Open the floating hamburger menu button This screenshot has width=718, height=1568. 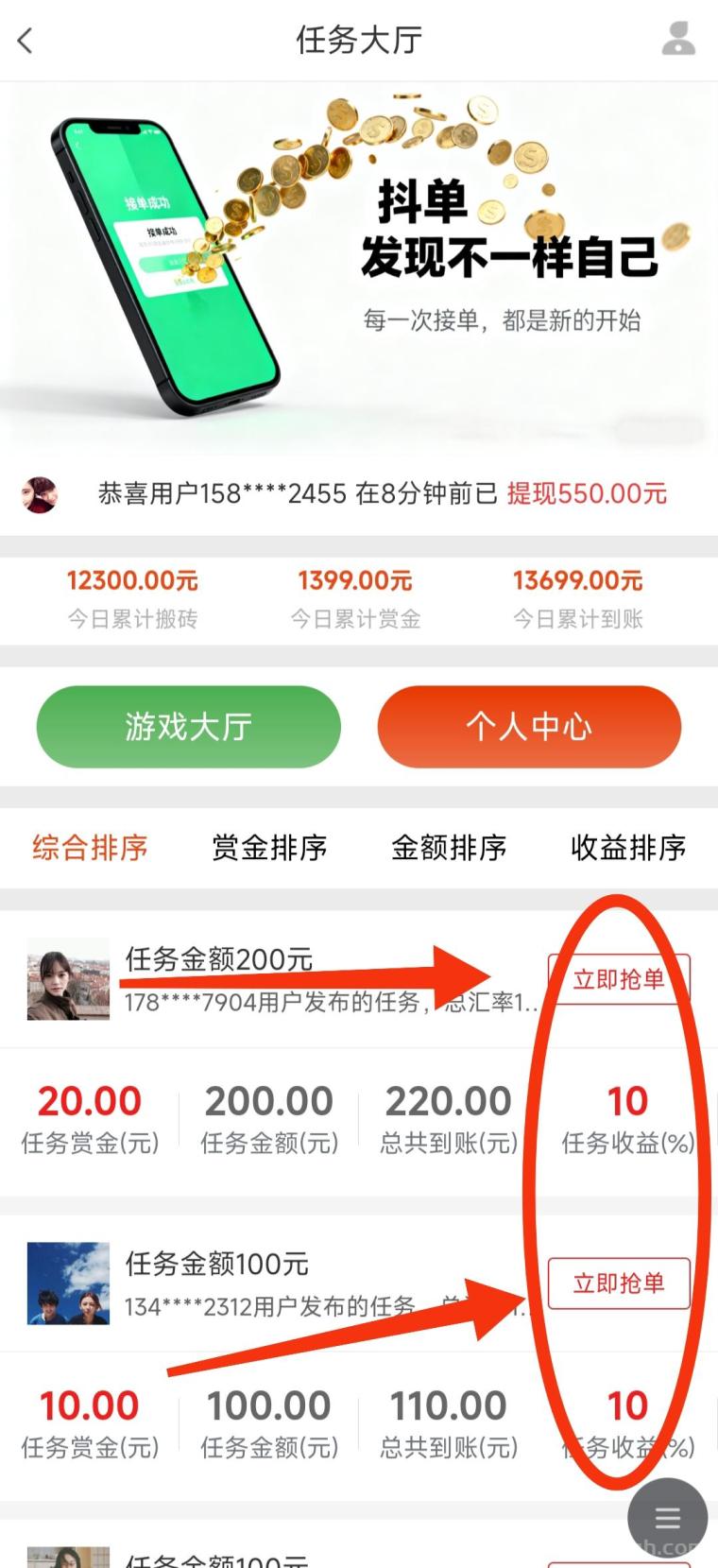click(668, 1517)
